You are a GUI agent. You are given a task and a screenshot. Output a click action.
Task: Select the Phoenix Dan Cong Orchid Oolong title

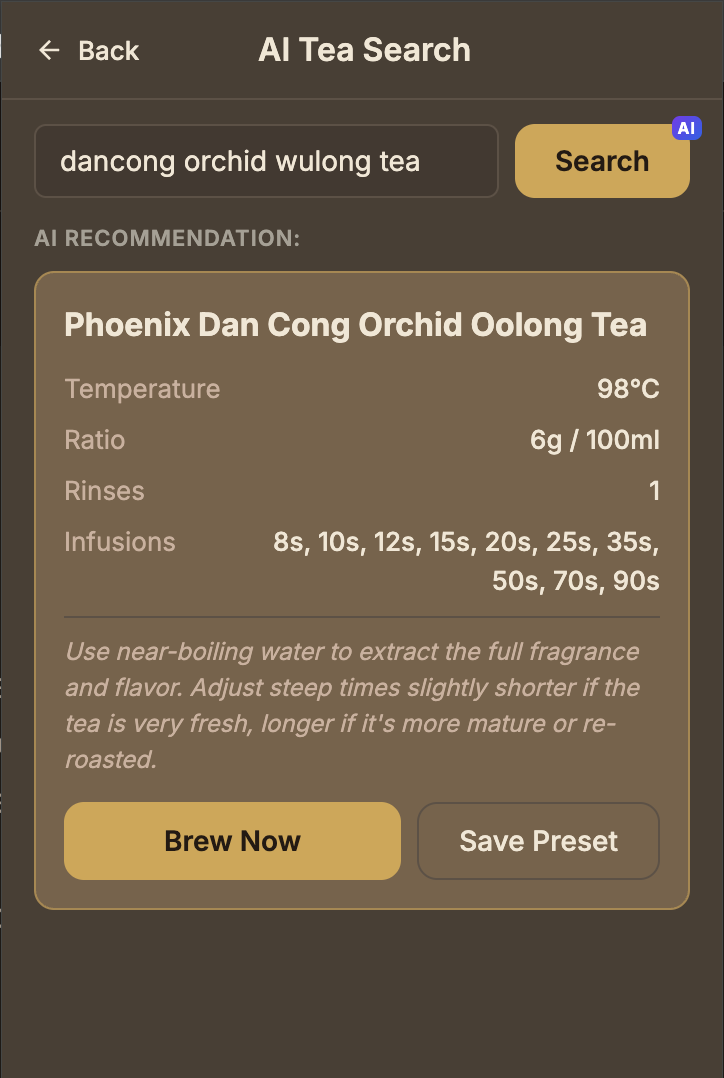tap(355, 324)
